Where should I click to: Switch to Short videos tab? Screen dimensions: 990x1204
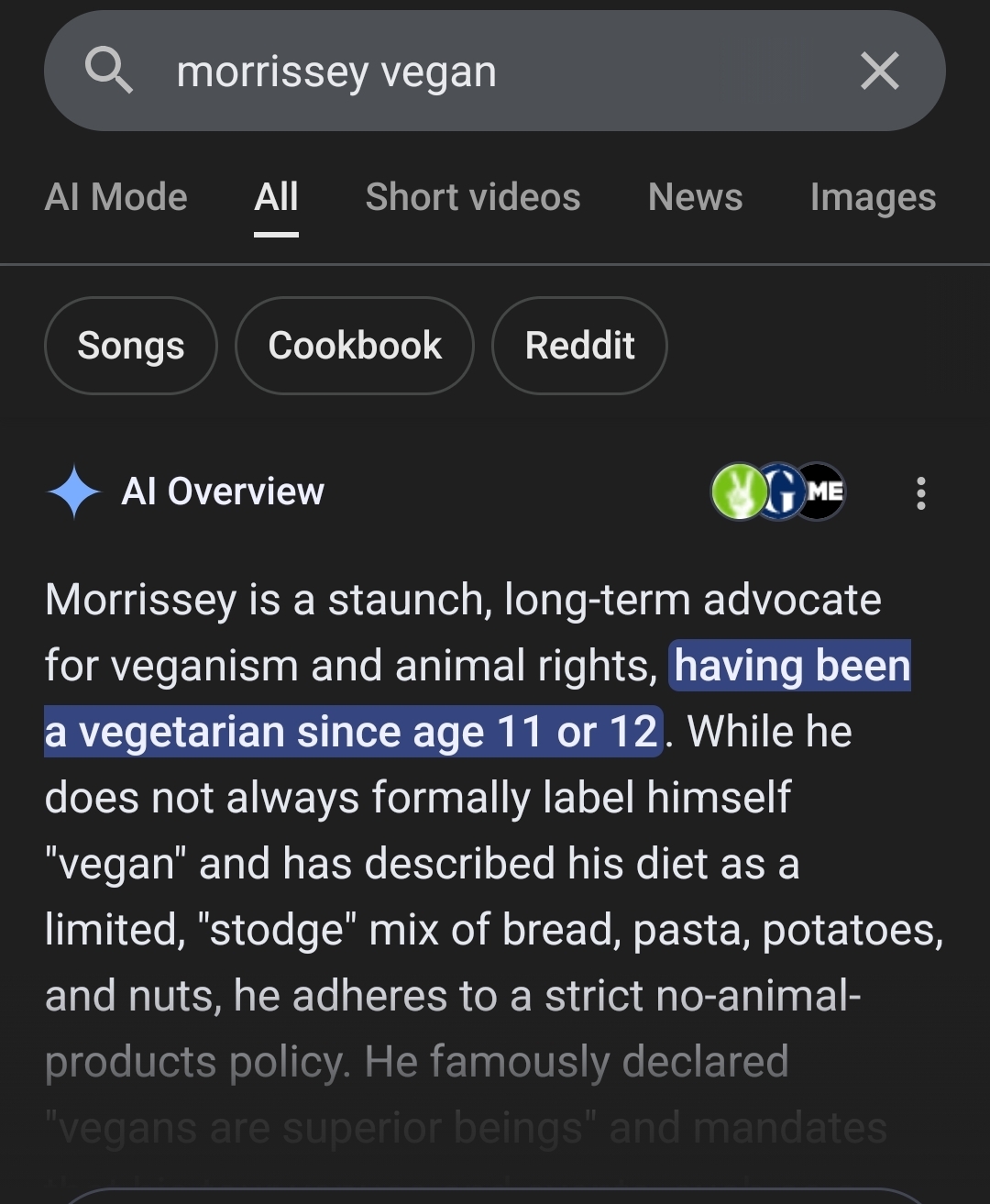pyautogui.click(x=473, y=197)
